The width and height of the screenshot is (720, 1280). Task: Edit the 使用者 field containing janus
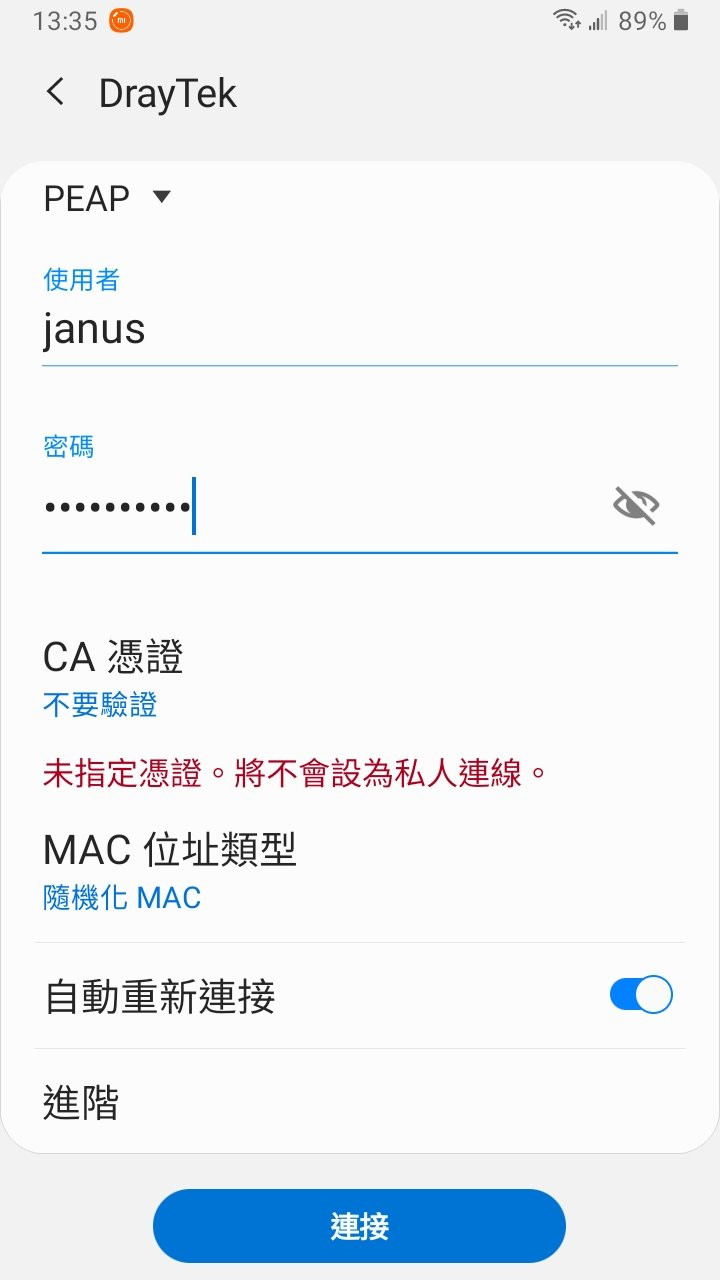(x=358, y=330)
